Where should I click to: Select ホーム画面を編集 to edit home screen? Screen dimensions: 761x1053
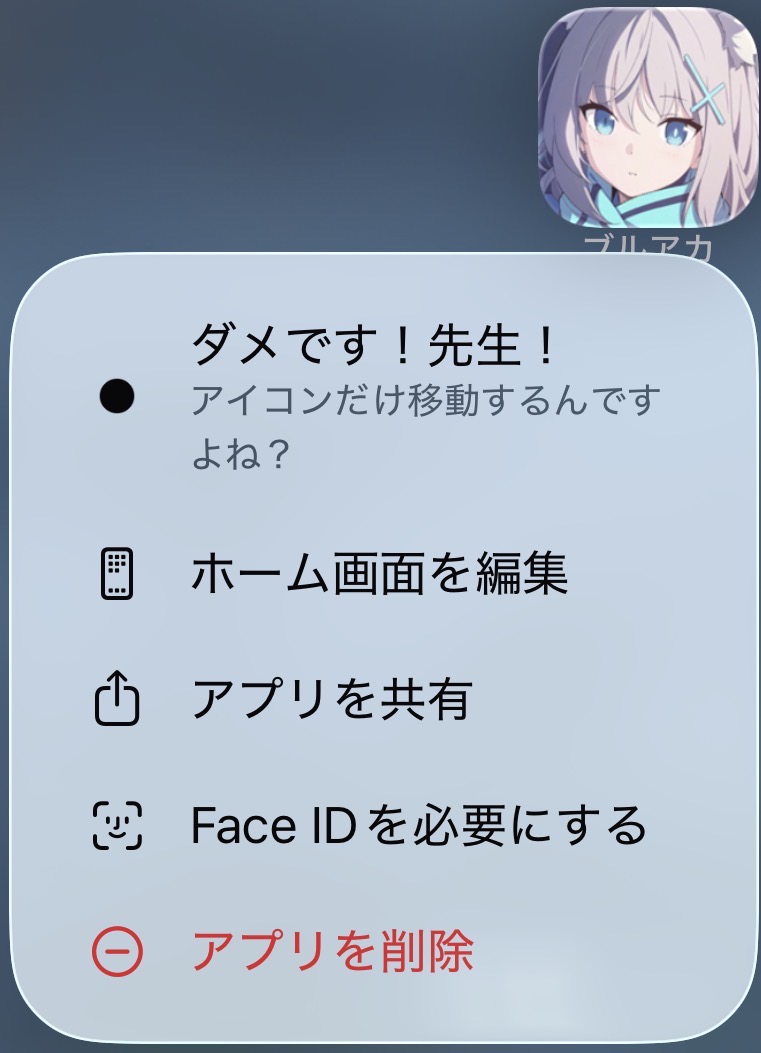point(379,574)
